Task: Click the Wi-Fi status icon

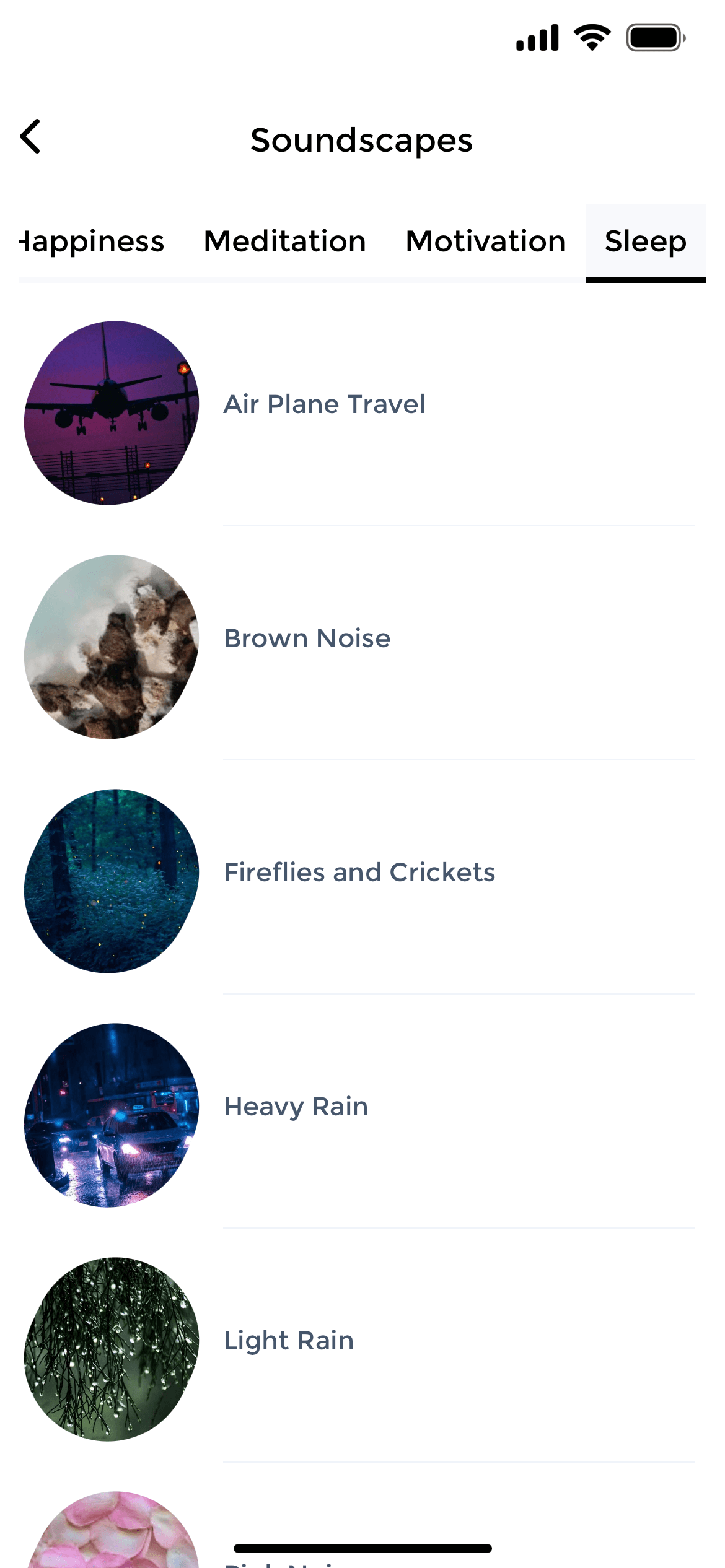Action: [x=591, y=37]
